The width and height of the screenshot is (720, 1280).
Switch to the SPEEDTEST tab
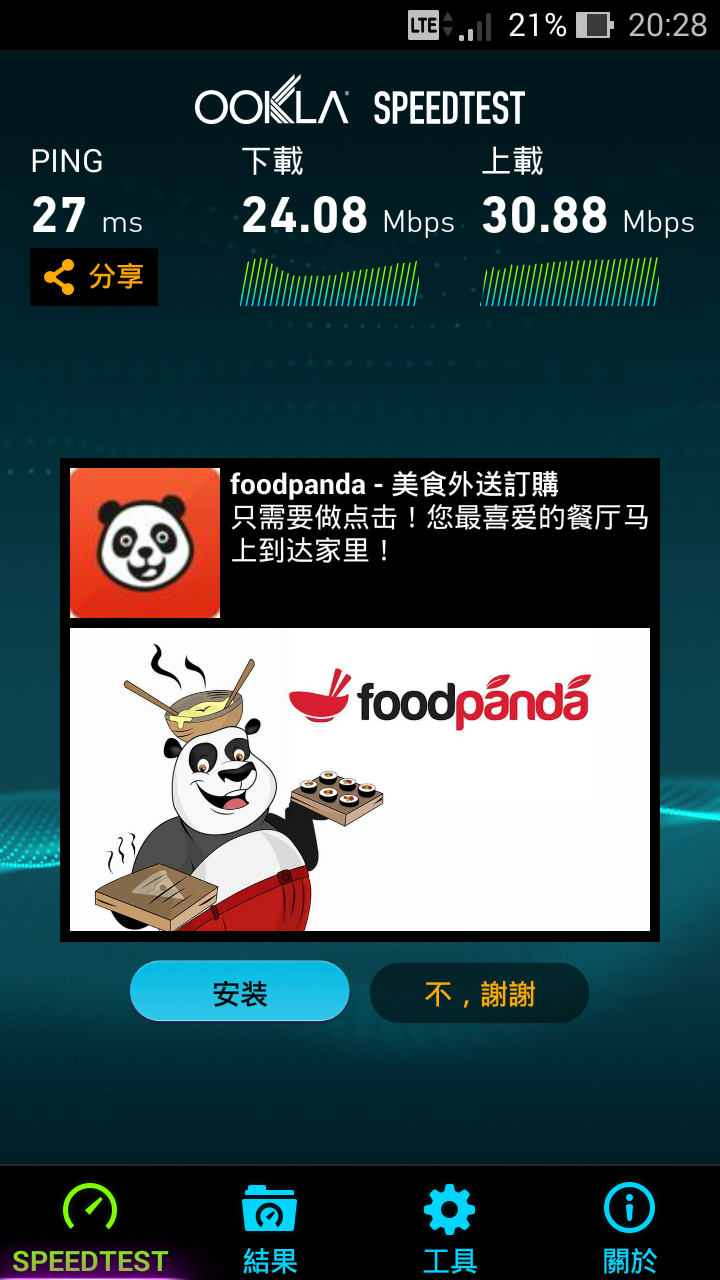point(90,1226)
